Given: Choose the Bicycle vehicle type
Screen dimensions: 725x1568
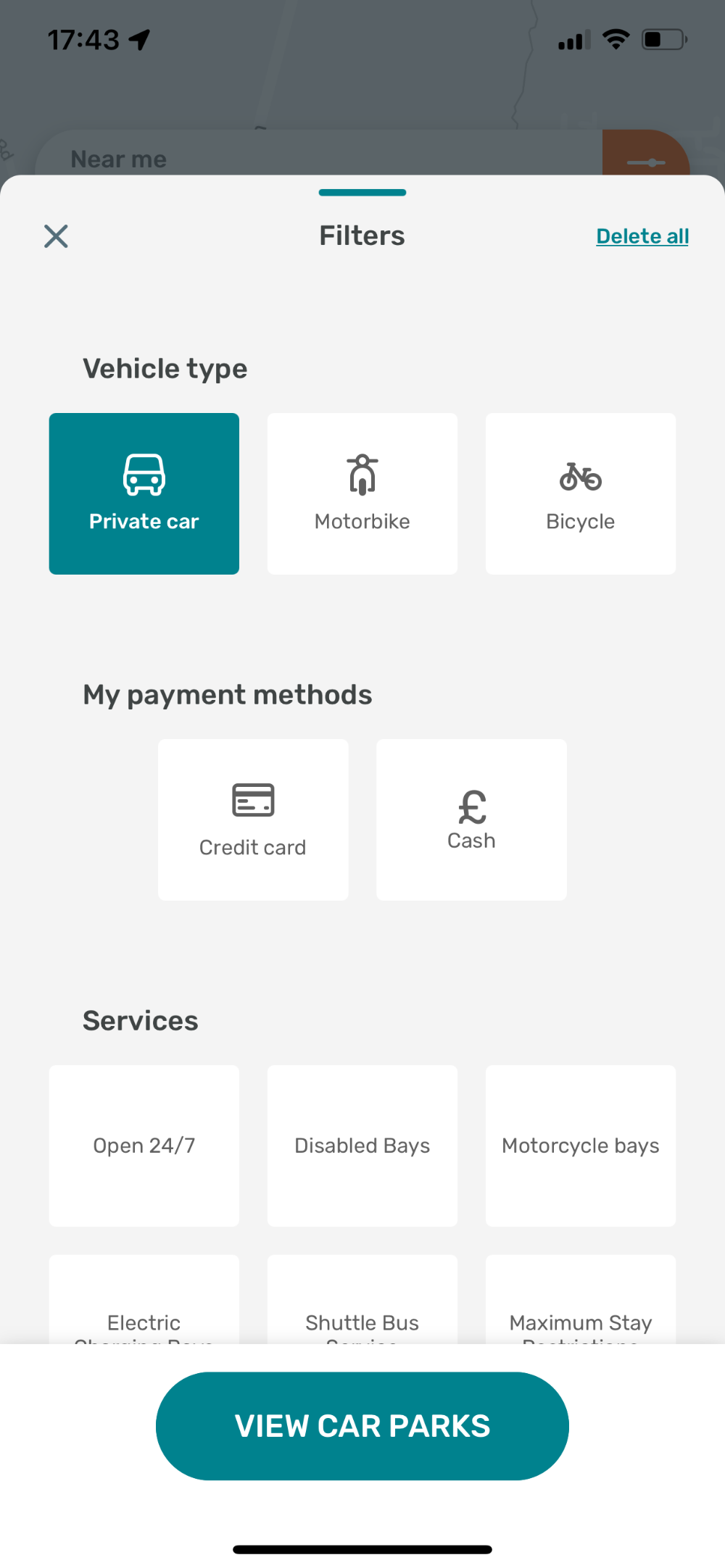Looking at the screenshot, I should (580, 493).
